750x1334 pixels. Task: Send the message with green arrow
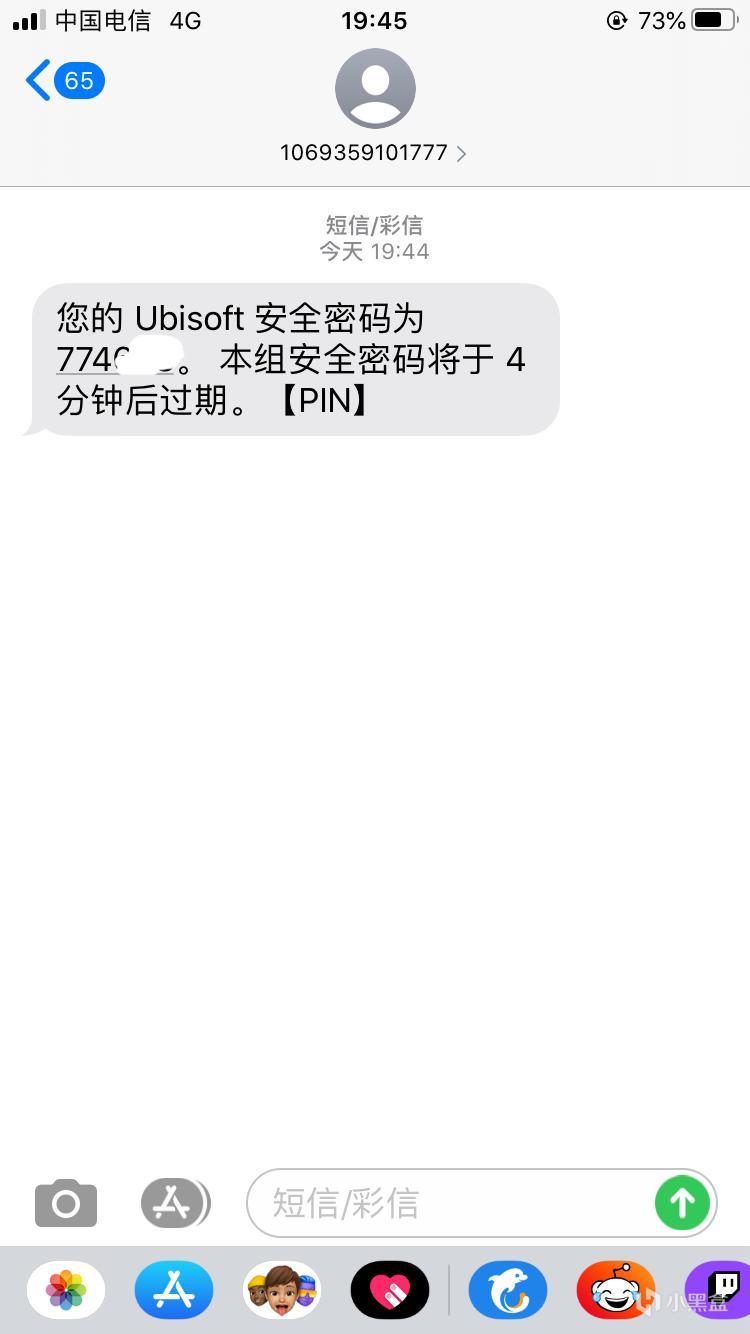tap(682, 1203)
